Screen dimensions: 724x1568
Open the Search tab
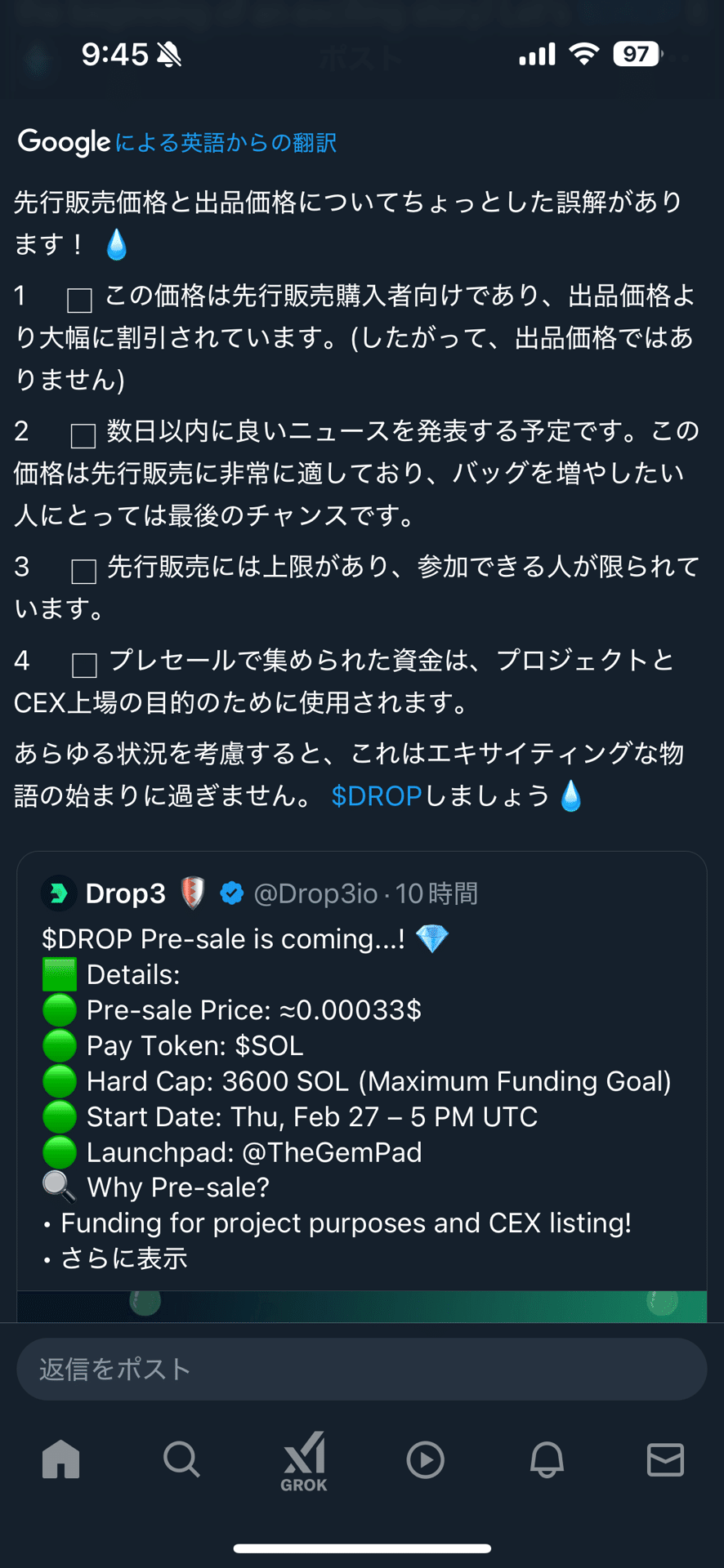click(181, 1459)
